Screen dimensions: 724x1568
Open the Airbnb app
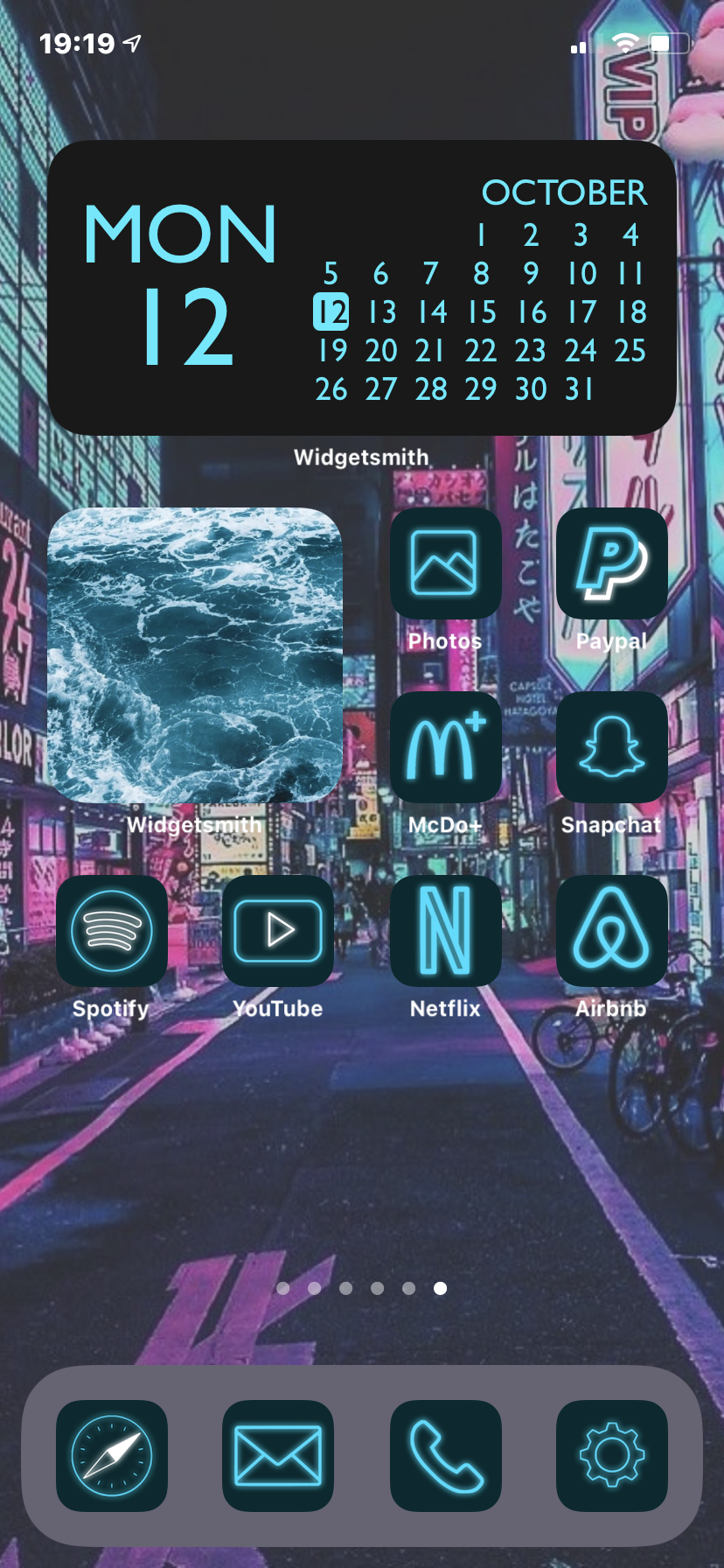click(x=611, y=931)
